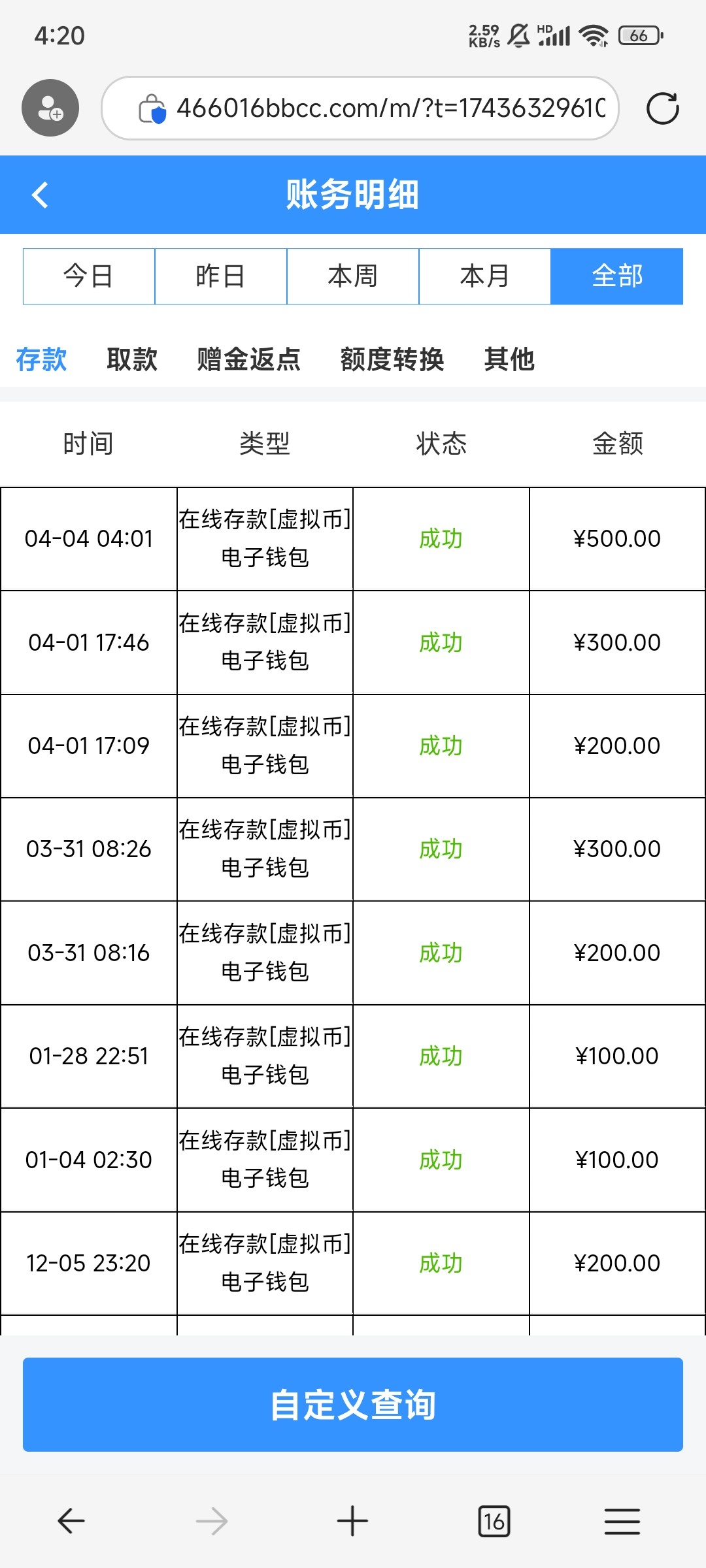Viewport: 706px width, 1568px height.
Task: Open the 存款 category tab
Action: 41,359
